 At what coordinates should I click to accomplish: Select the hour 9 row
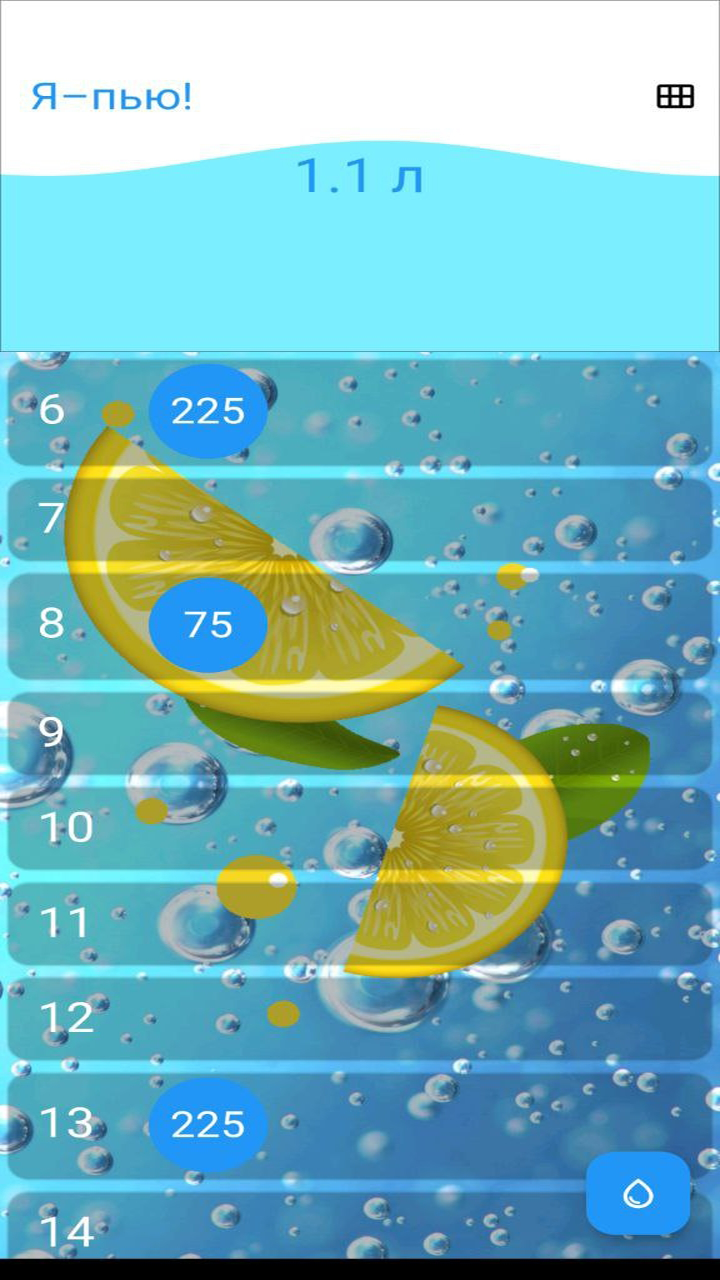click(x=360, y=732)
